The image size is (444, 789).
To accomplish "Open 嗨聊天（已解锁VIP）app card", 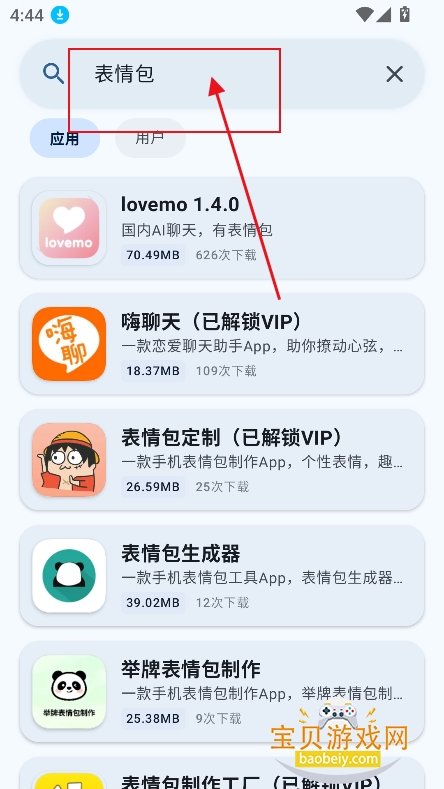I will coord(221,344).
